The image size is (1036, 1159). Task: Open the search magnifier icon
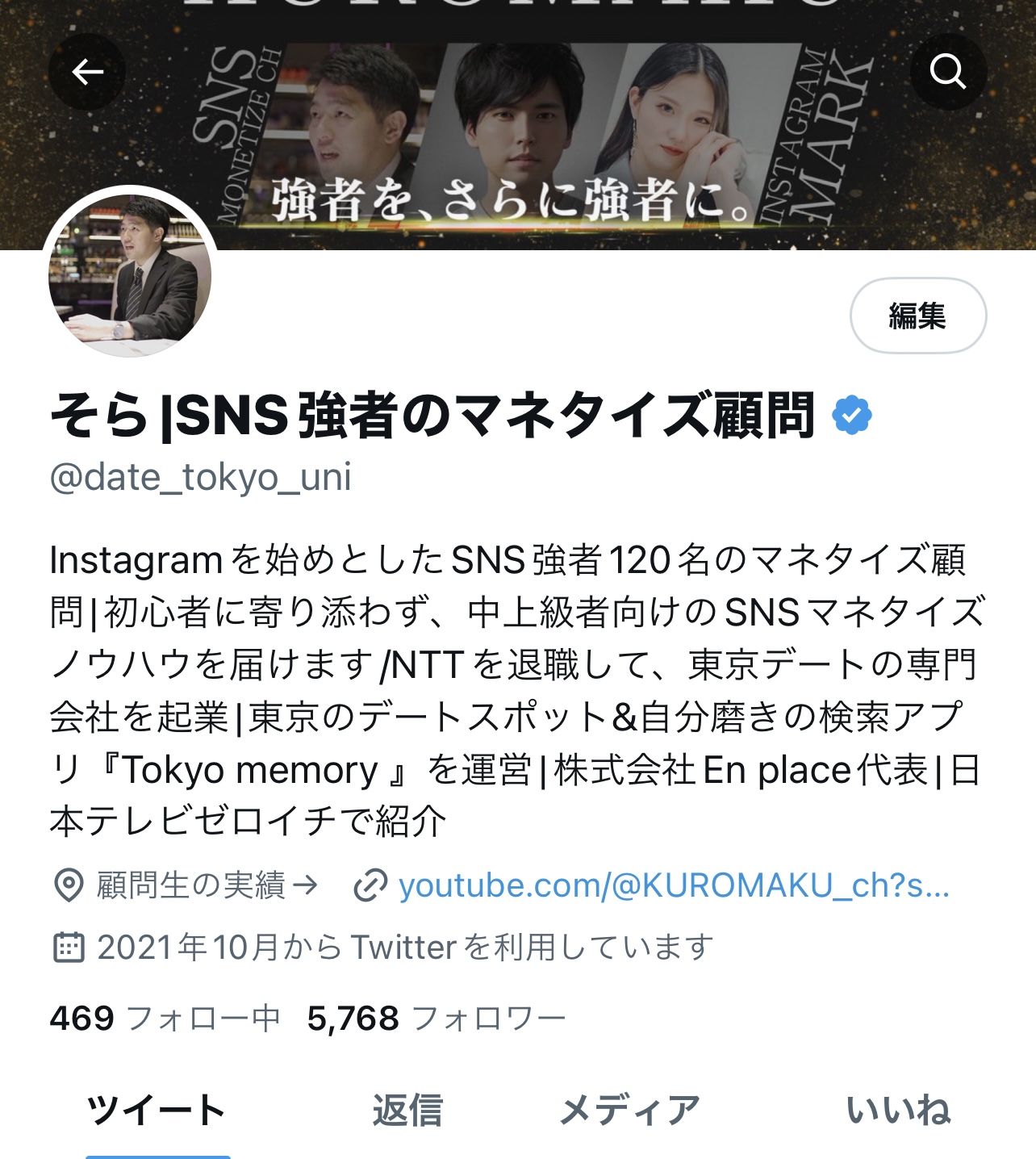point(948,73)
